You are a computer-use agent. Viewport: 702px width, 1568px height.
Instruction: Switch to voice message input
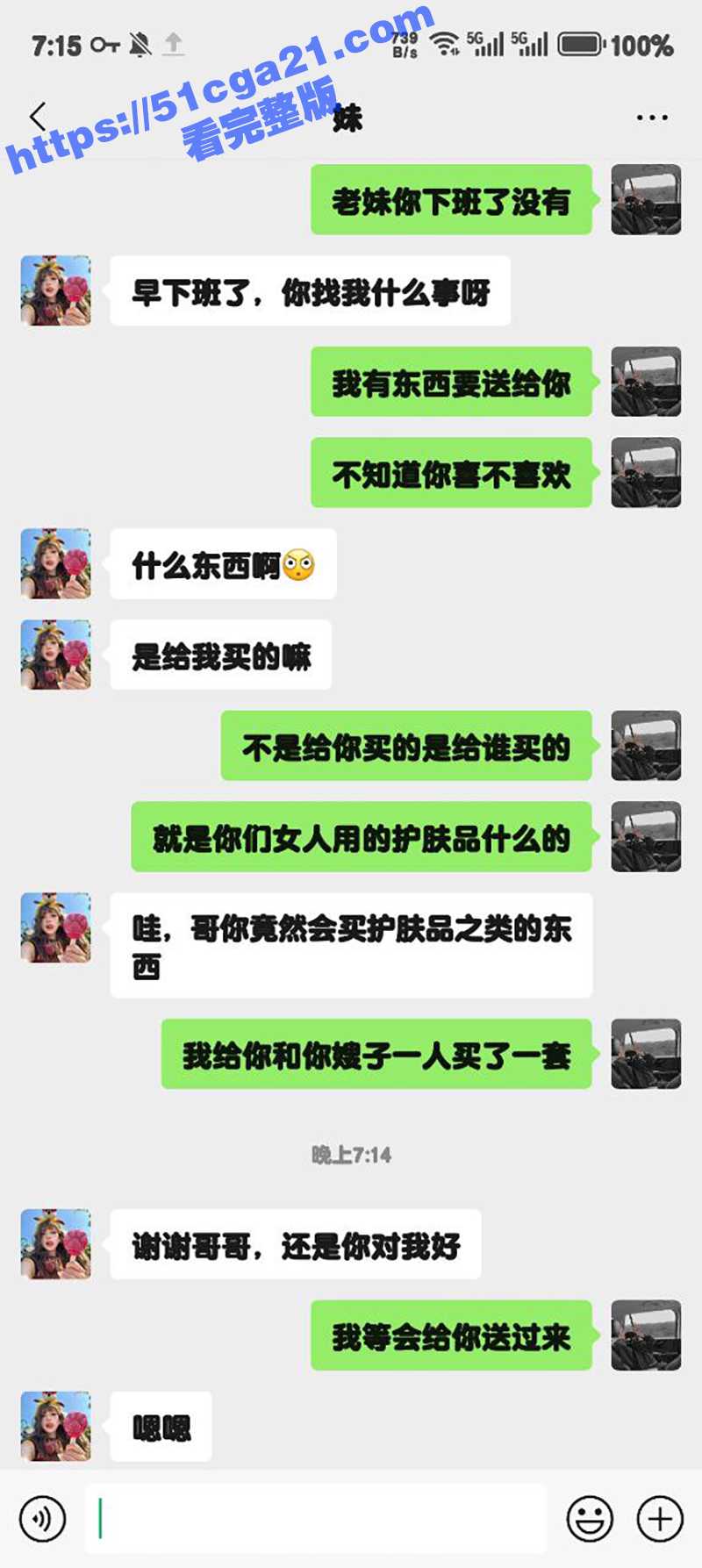42,1518
